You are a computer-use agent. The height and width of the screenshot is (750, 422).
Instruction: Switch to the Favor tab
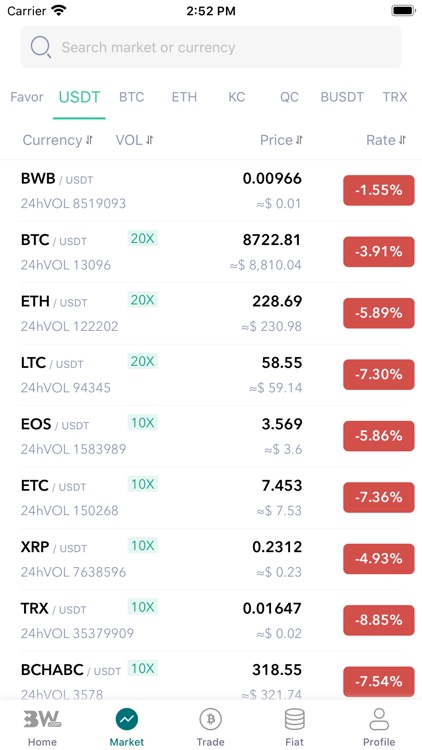click(27, 97)
